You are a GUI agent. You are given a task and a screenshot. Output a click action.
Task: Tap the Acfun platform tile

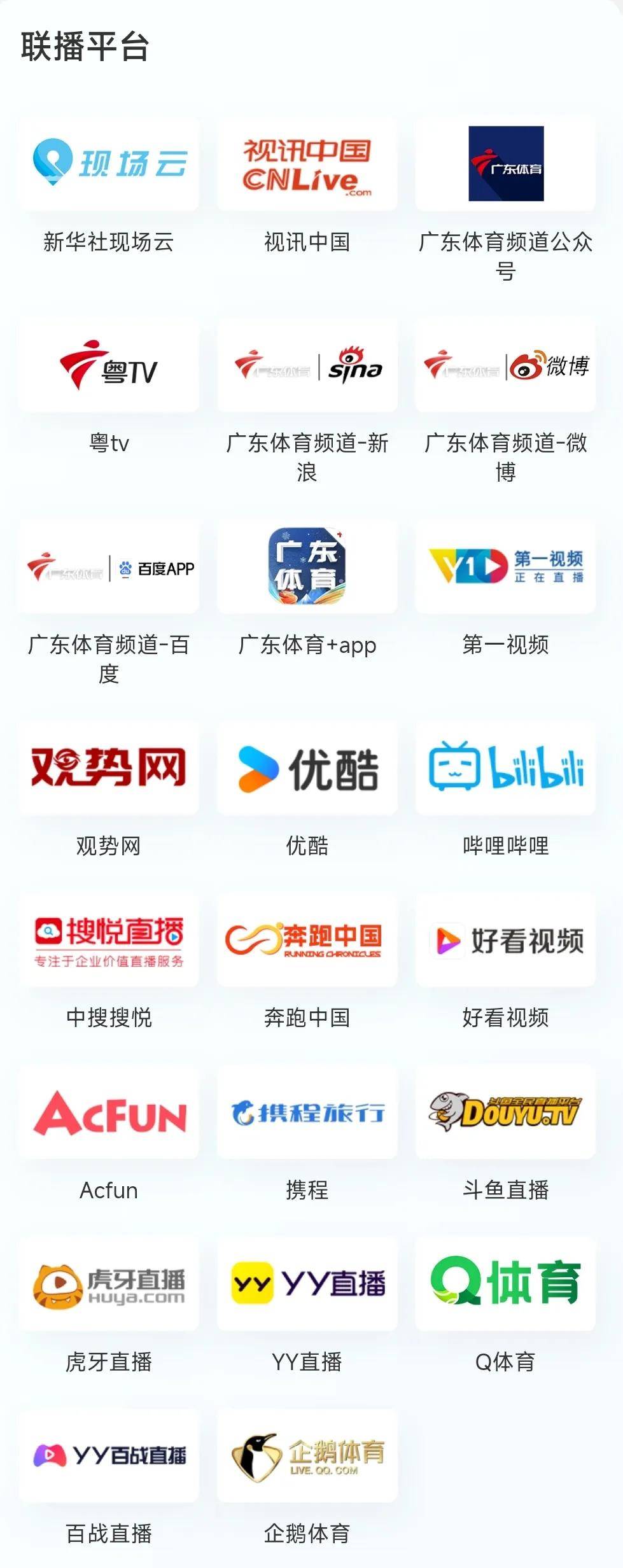tap(109, 1112)
